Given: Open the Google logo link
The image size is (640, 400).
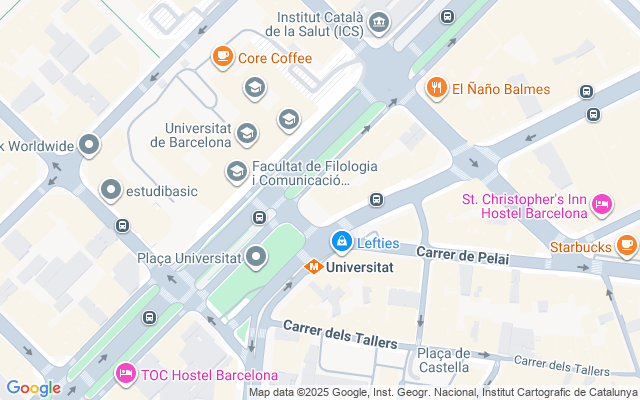Looking at the screenshot, I should [x=33, y=388].
